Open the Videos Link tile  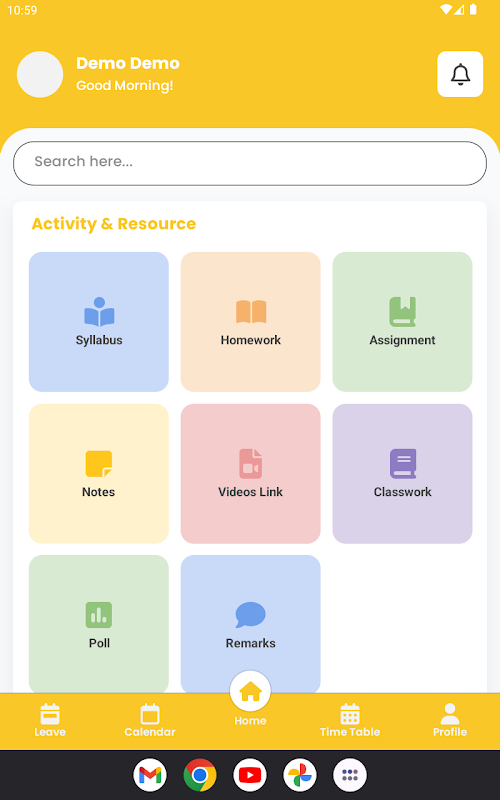tap(251, 473)
